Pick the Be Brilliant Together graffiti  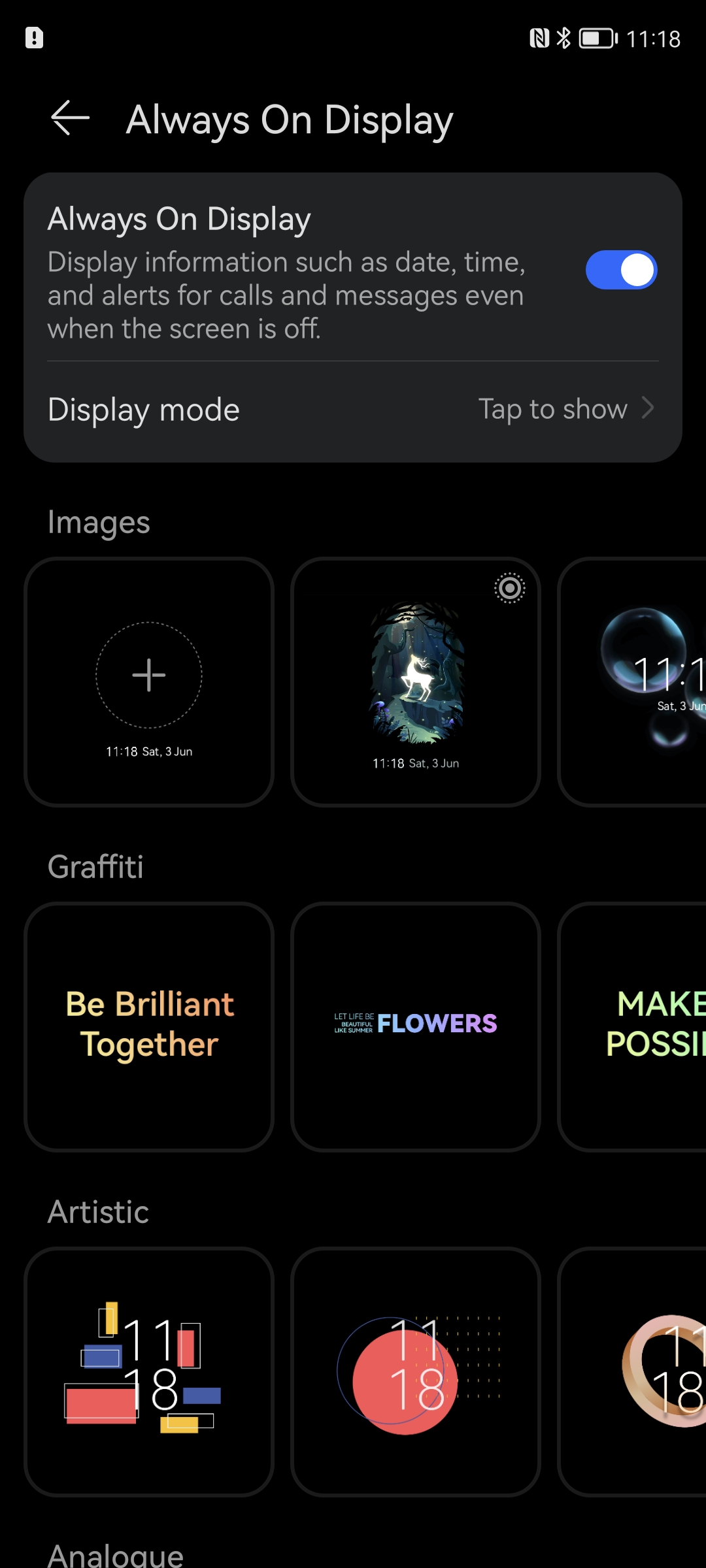(149, 1026)
